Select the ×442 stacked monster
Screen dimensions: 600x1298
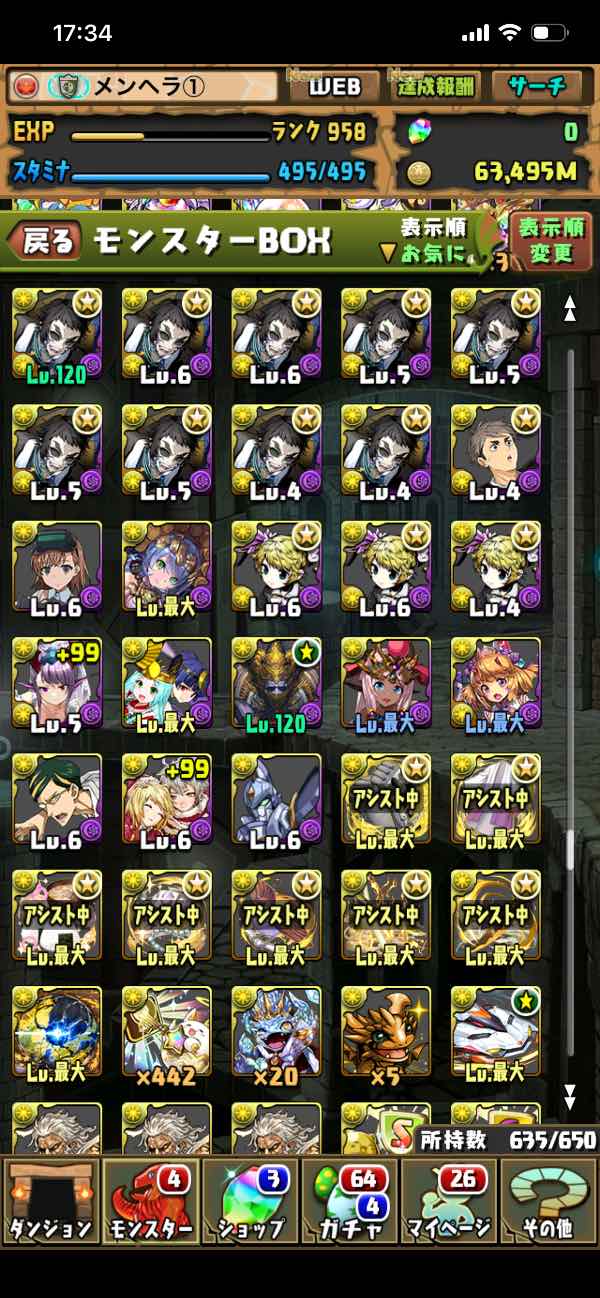[167, 1036]
